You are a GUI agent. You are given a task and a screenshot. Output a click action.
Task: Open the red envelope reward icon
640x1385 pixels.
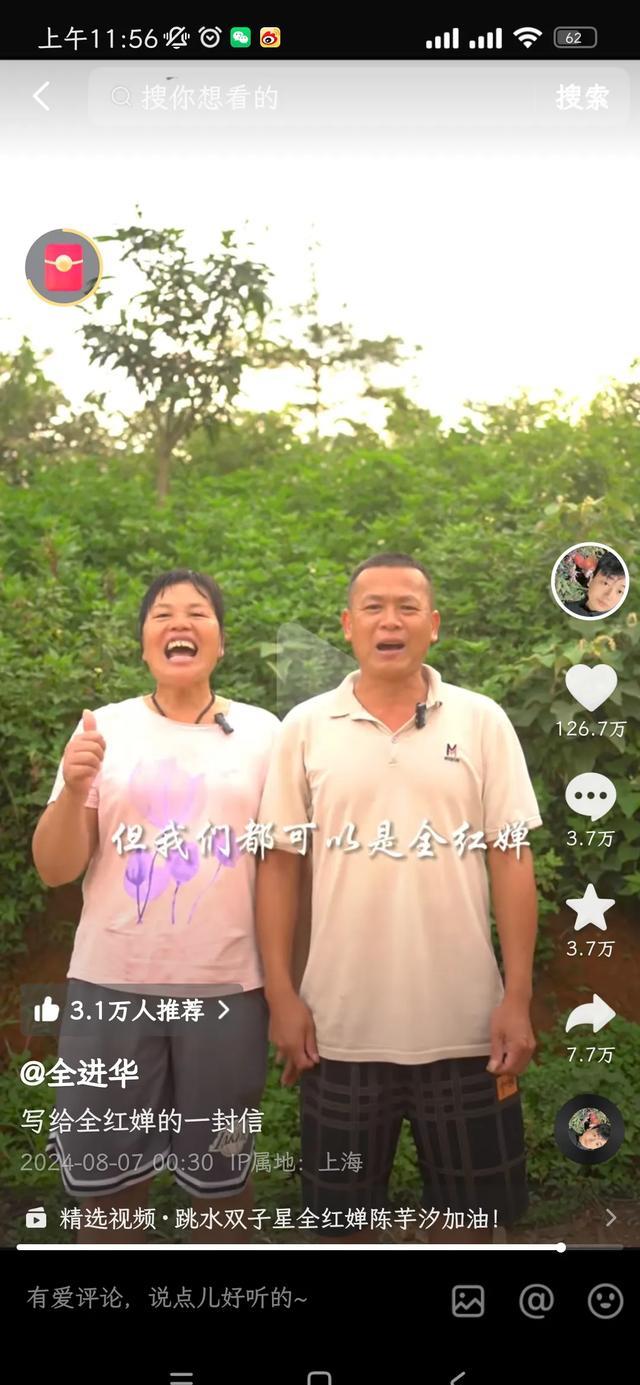63,267
